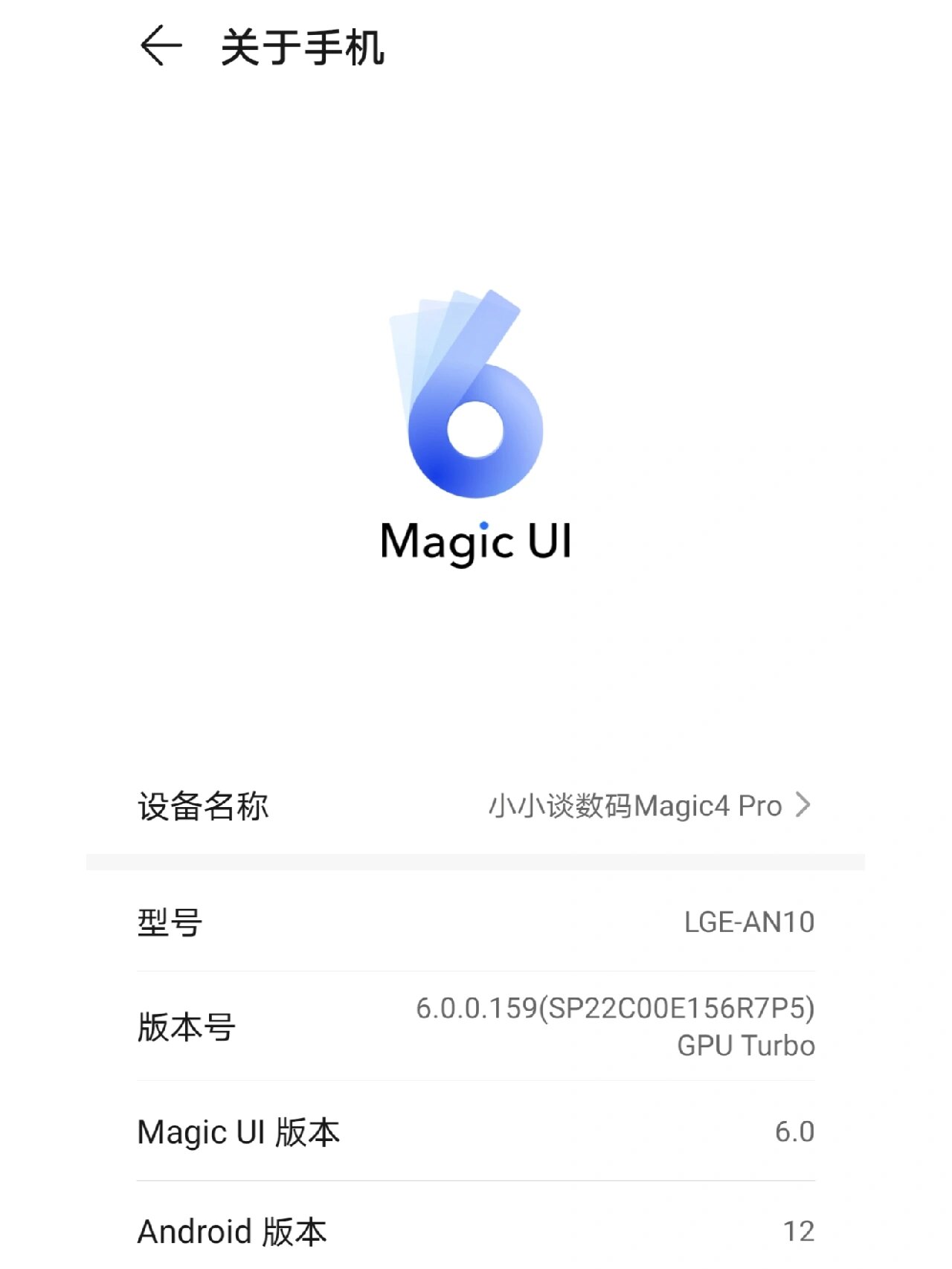Go back from 关于手机 page
The image size is (952, 1269).
pos(161,46)
